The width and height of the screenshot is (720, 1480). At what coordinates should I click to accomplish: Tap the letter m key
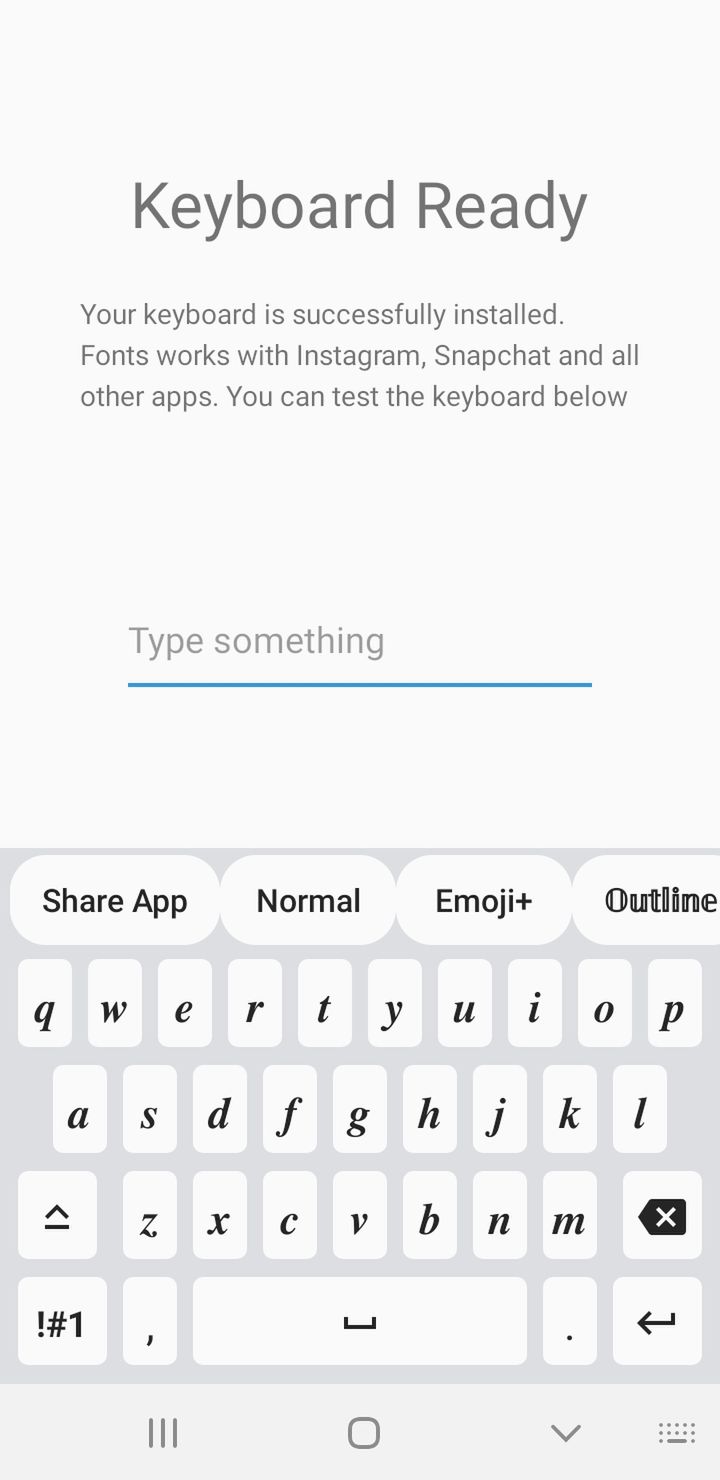pyautogui.click(x=570, y=1215)
